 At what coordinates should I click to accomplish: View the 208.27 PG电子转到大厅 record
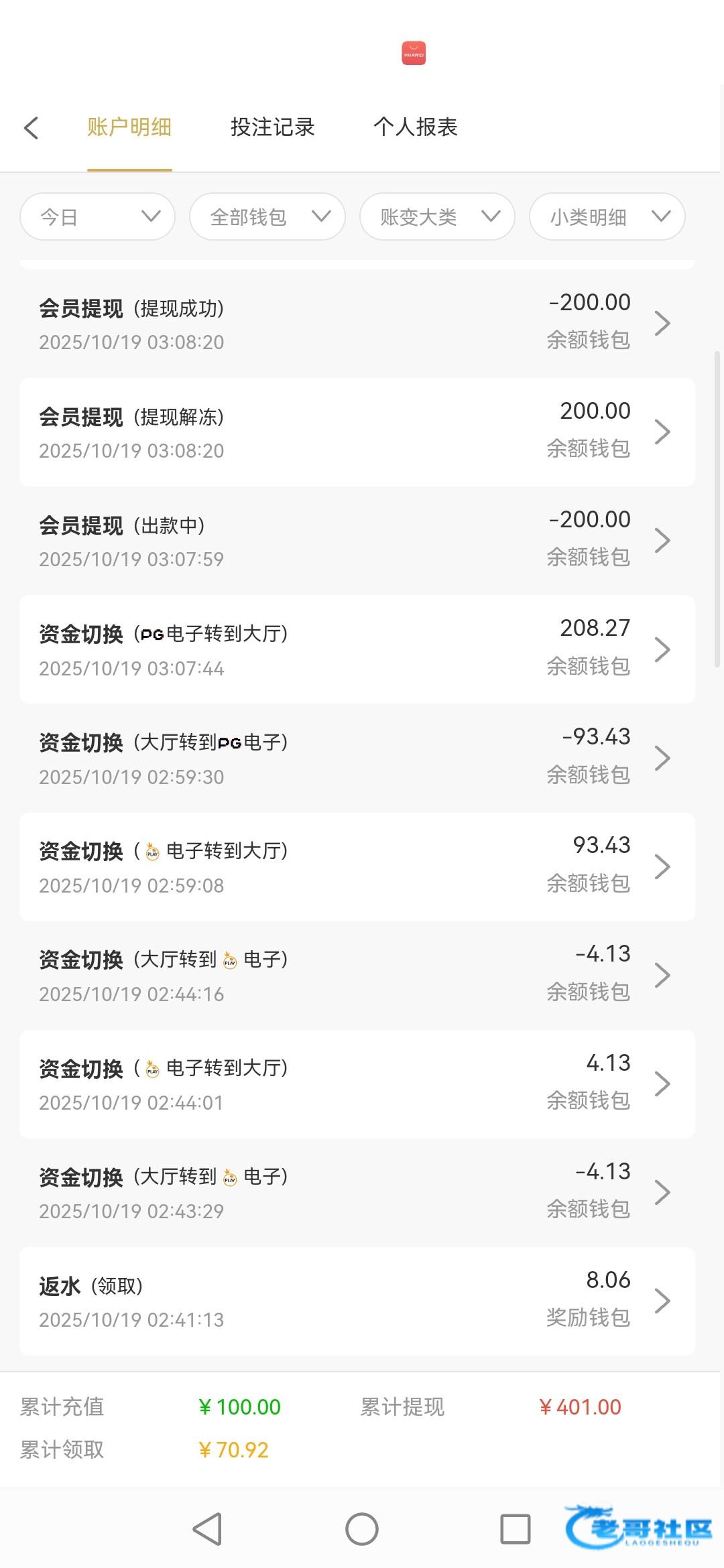click(x=357, y=649)
